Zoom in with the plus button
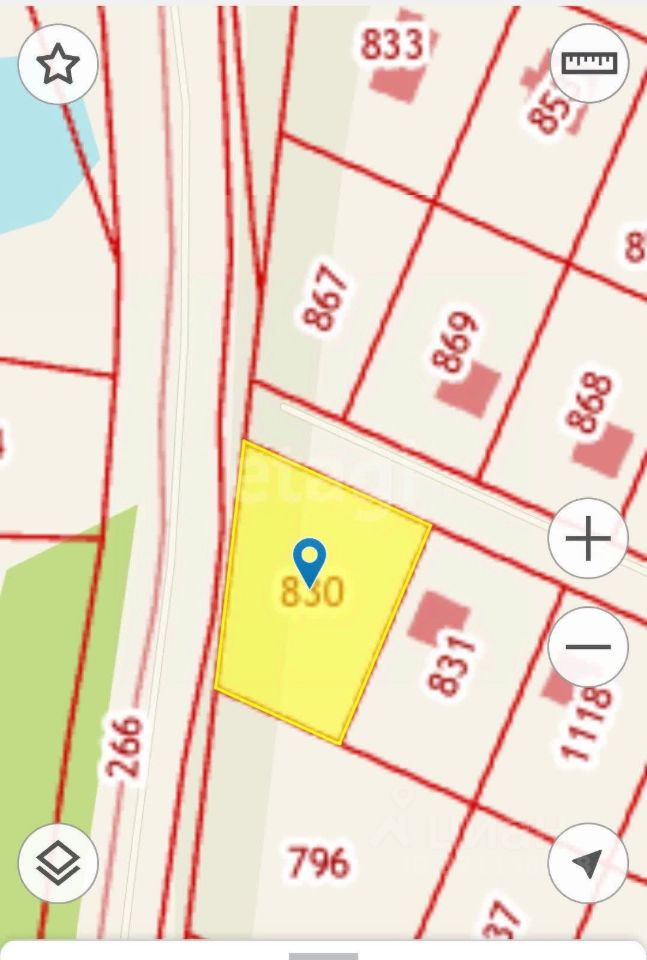647x960 pixels. [x=588, y=539]
